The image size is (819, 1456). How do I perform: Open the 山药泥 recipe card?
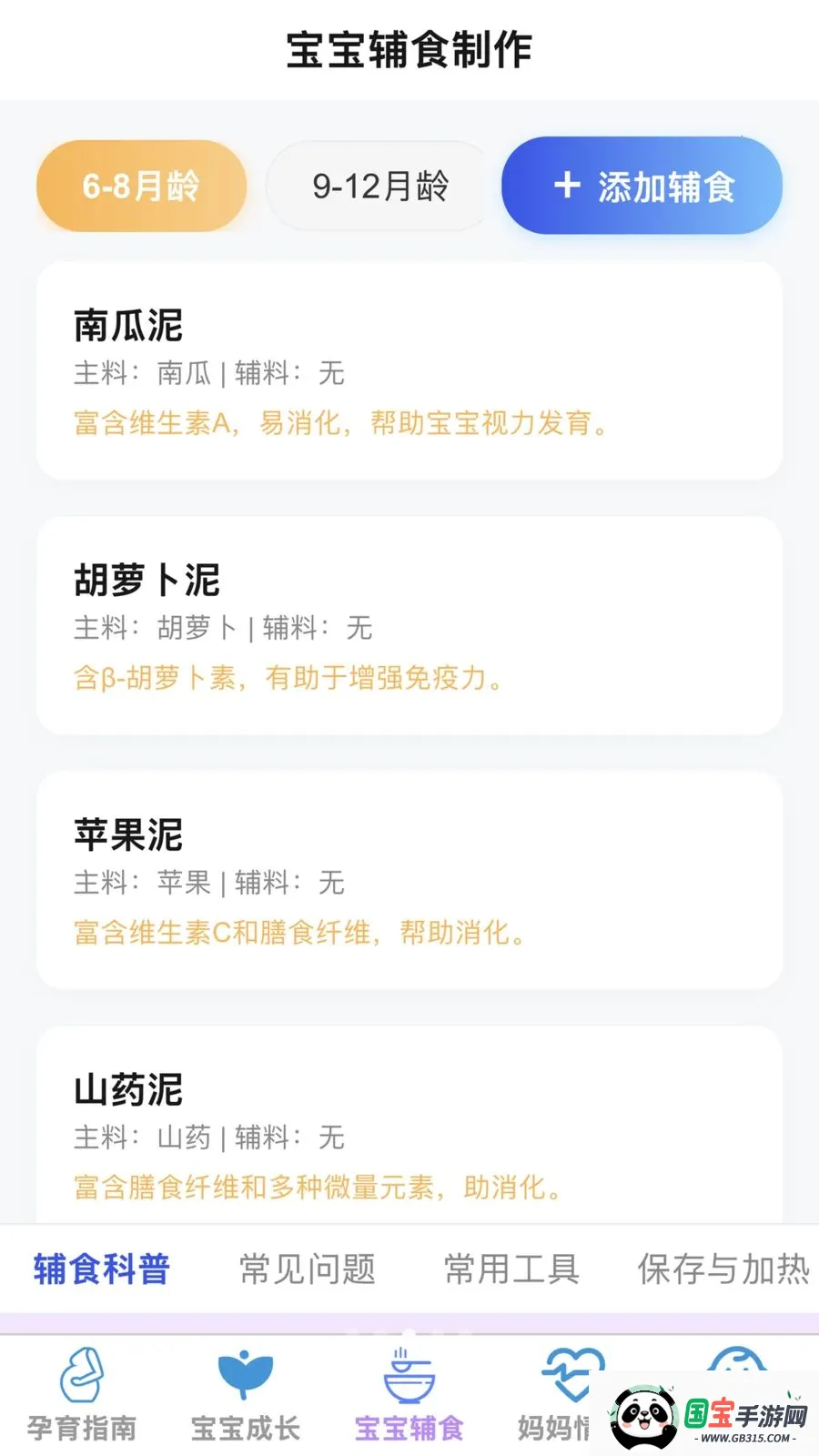[x=409, y=1126]
